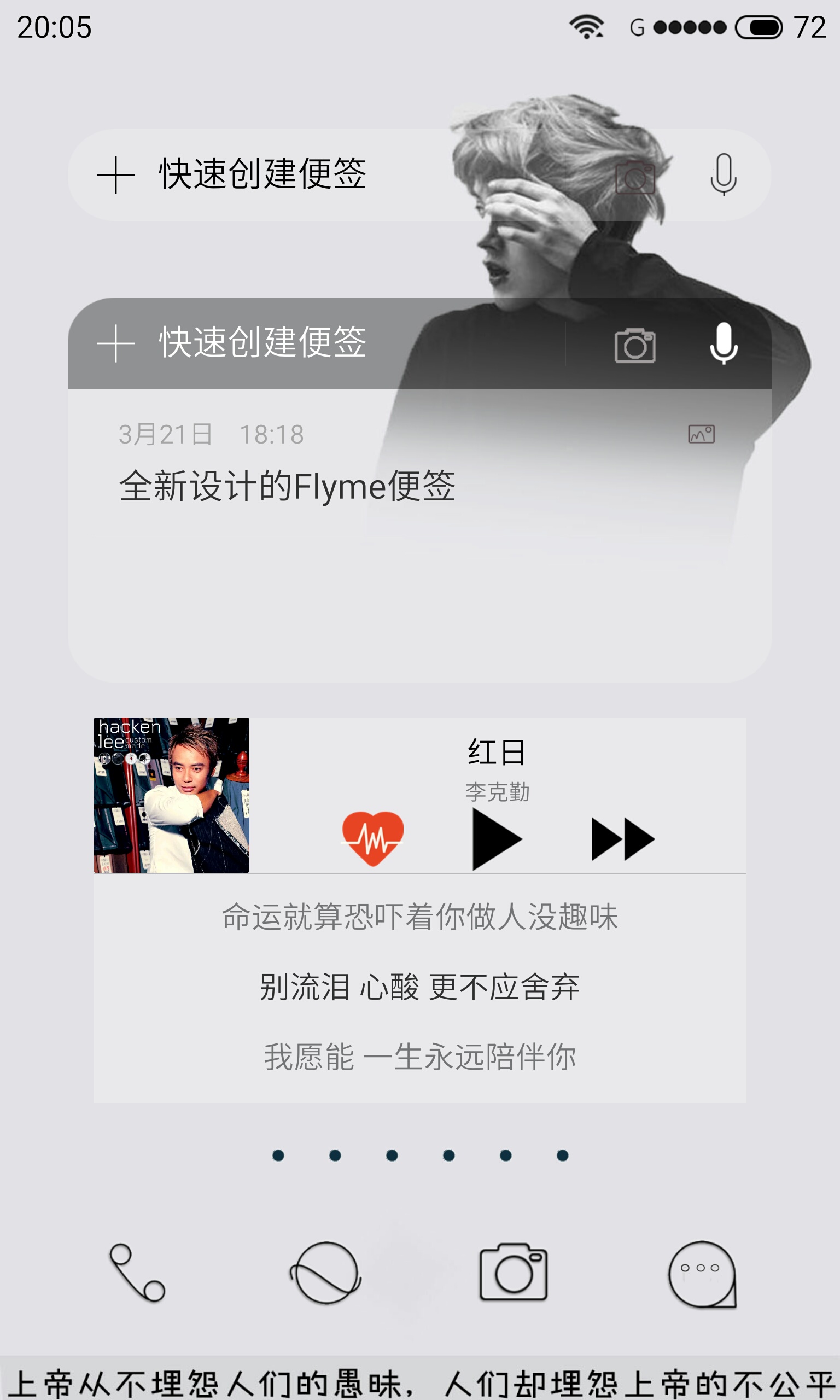Image resolution: width=840 pixels, height=1400 pixels.
Task: Tap quick create note in the dark widget
Action: tap(232, 343)
